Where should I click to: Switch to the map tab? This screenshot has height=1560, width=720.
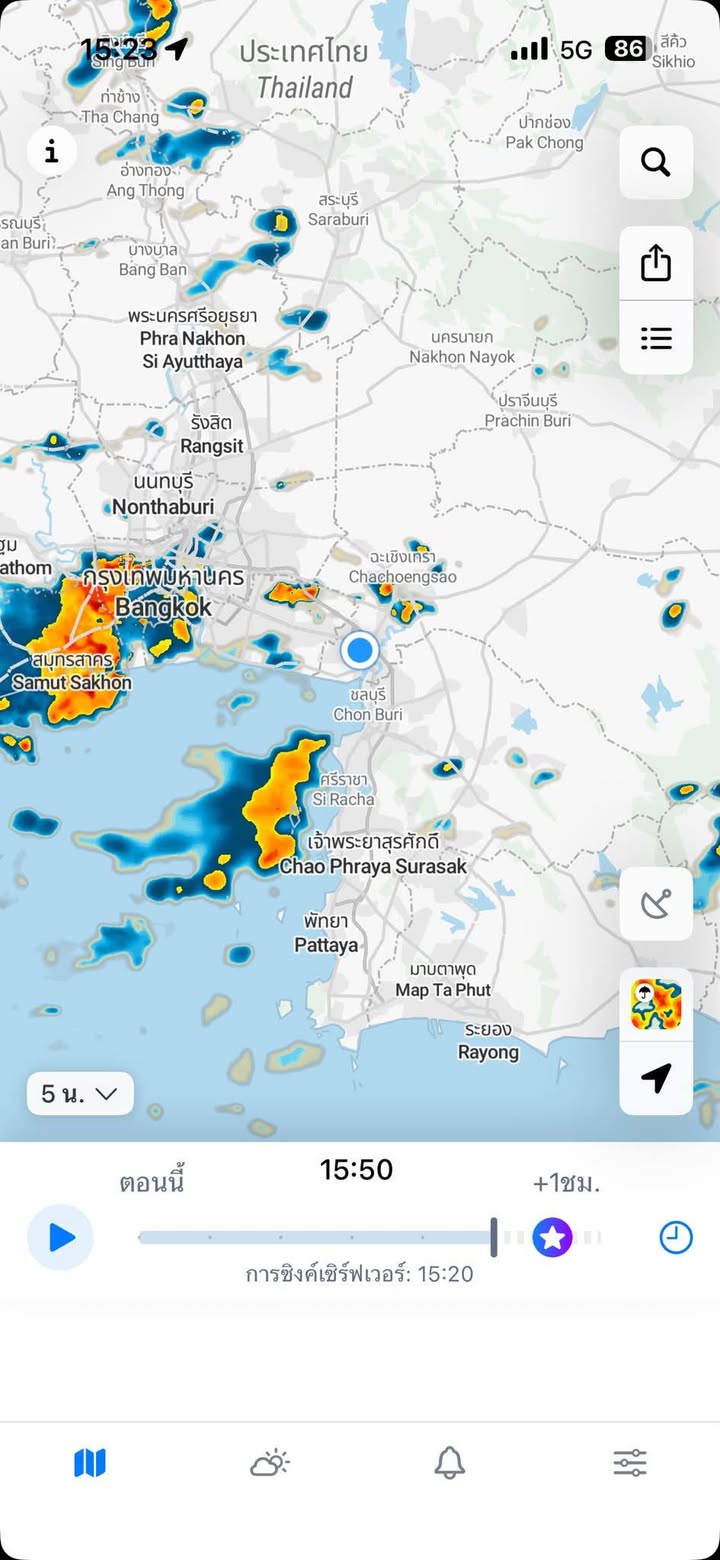(x=90, y=1464)
